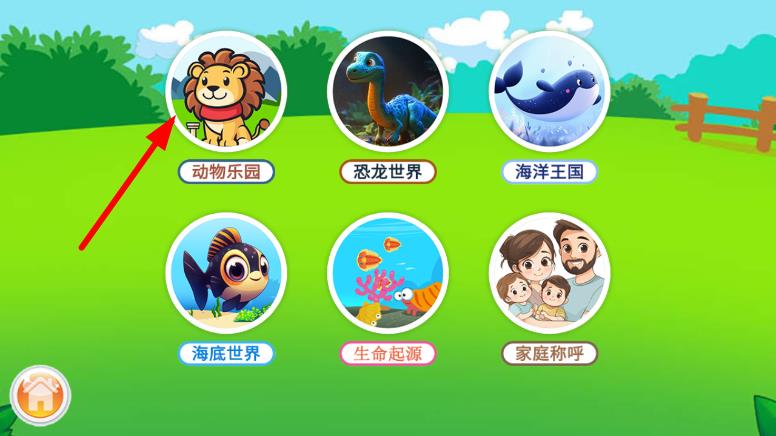Open the 生命起源 category

coord(388,273)
